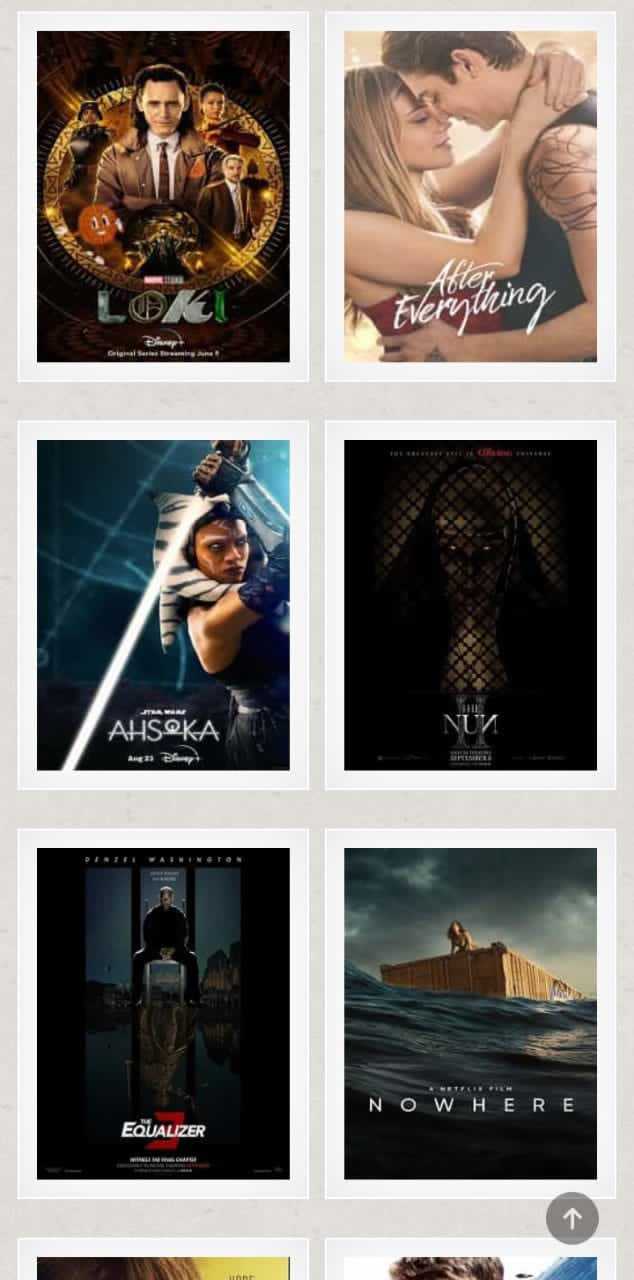
Task: Open the Nowhere Netflix film card
Action: (470, 1013)
